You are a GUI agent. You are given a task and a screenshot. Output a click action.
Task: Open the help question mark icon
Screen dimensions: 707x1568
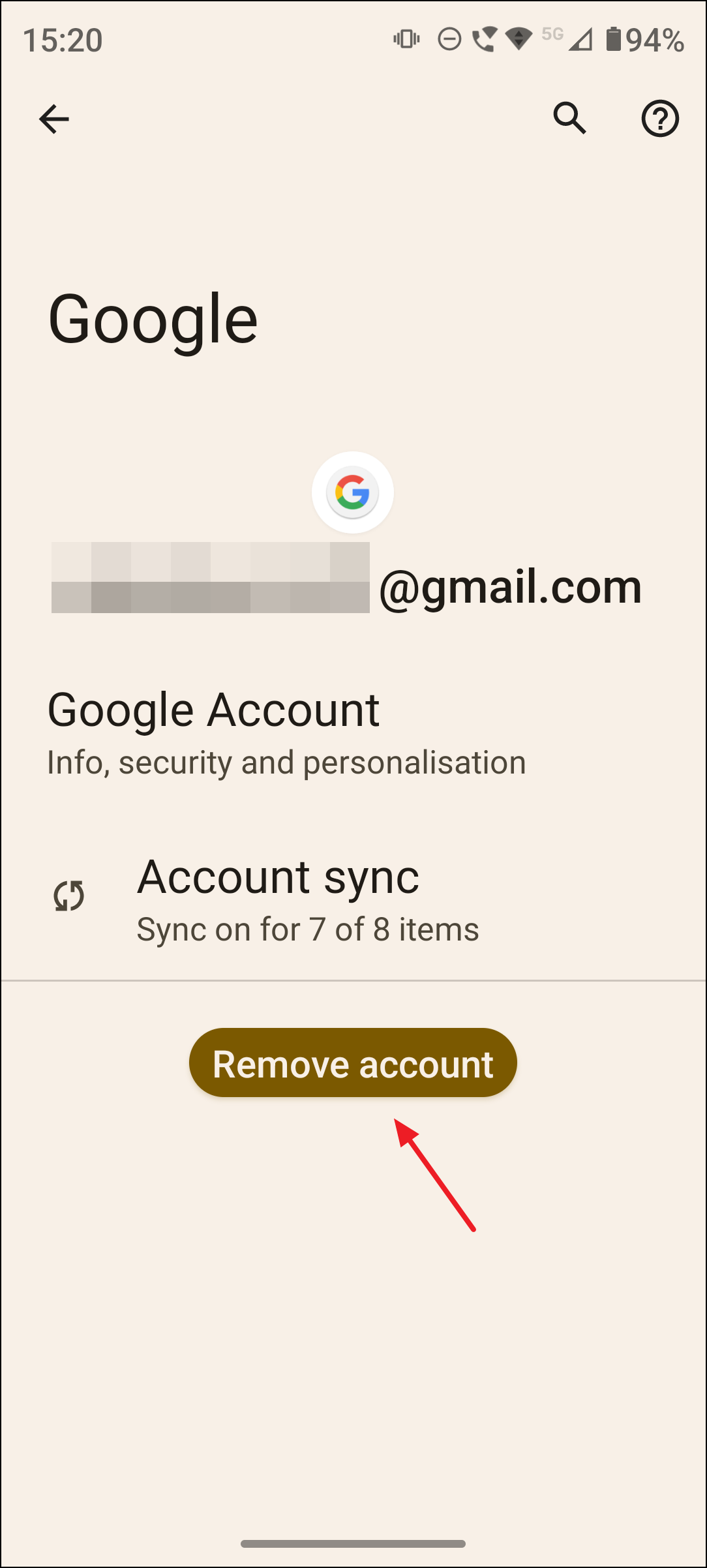[x=660, y=119]
